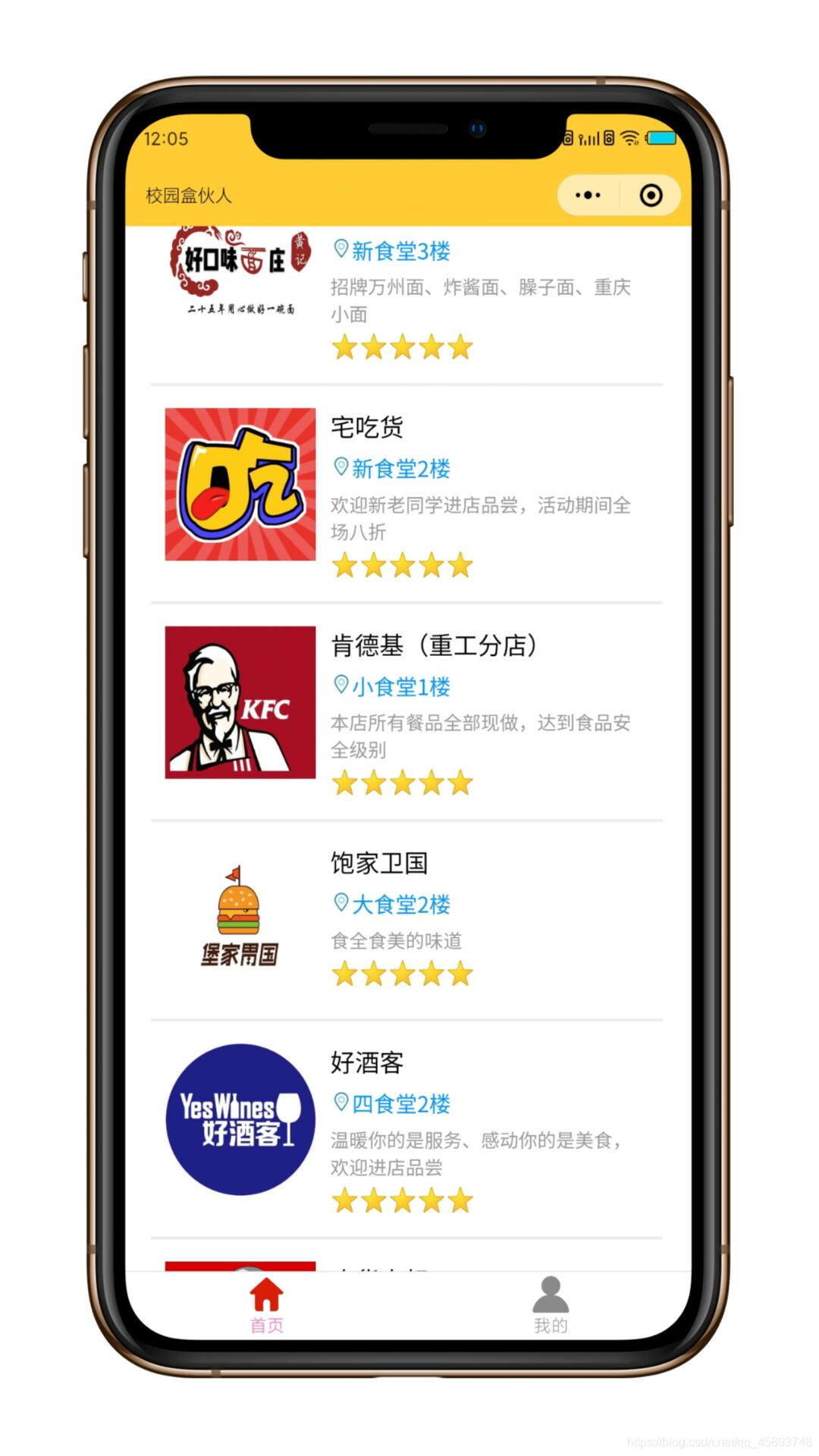Switch to the 首页 tab

coord(265,1301)
